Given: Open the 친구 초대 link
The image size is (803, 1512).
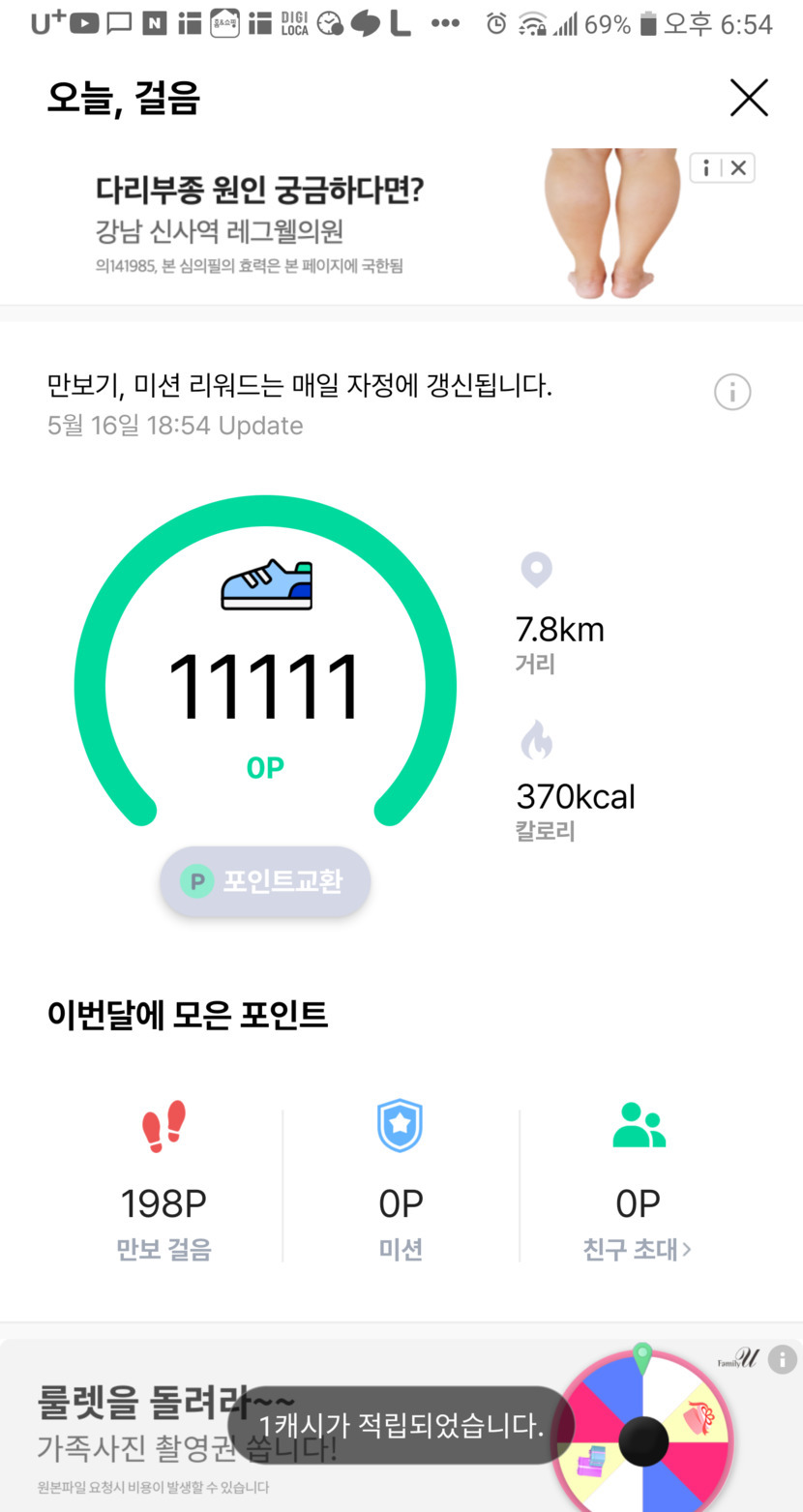Looking at the screenshot, I should [x=637, y=1249].
